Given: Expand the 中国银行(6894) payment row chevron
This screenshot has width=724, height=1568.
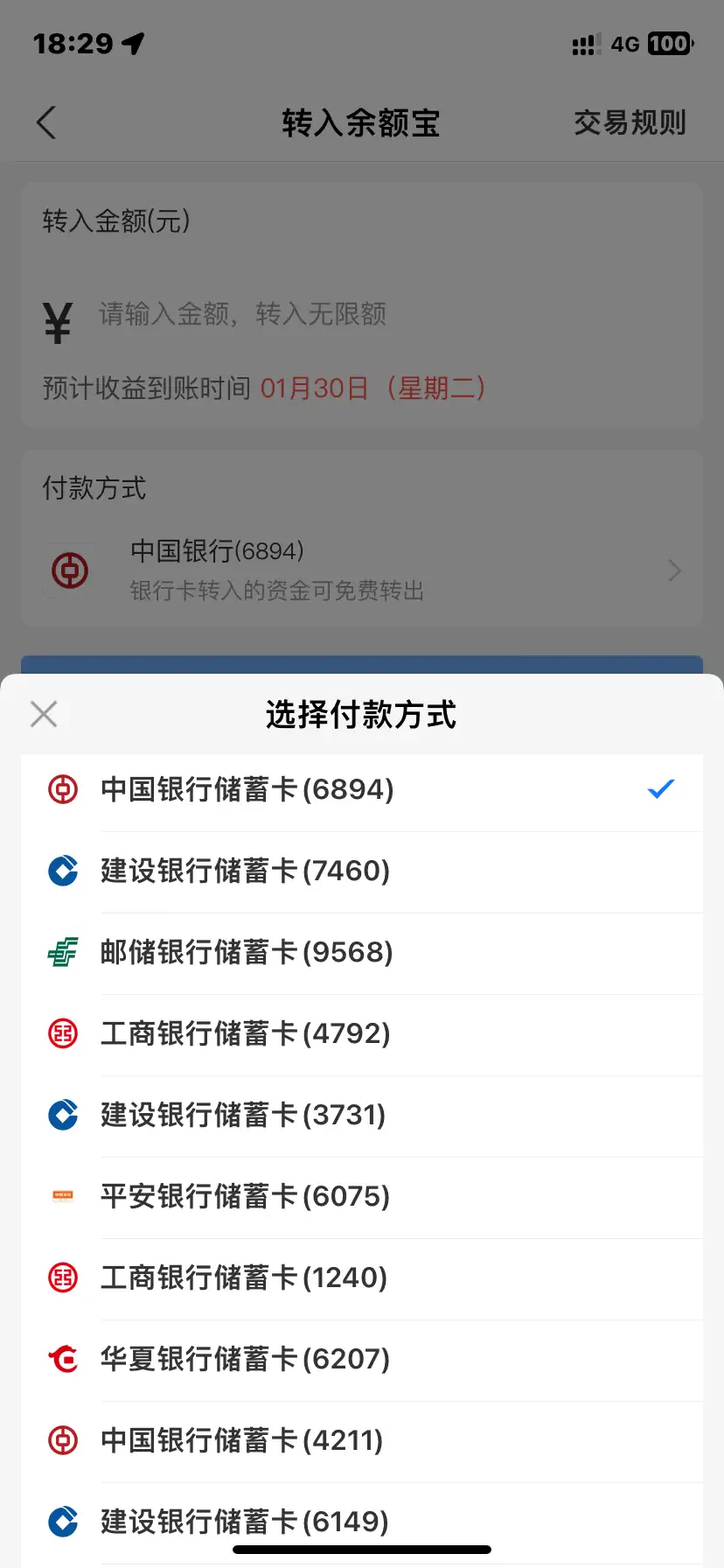Looking at the screenshot, I should click(x=673, y=570).
